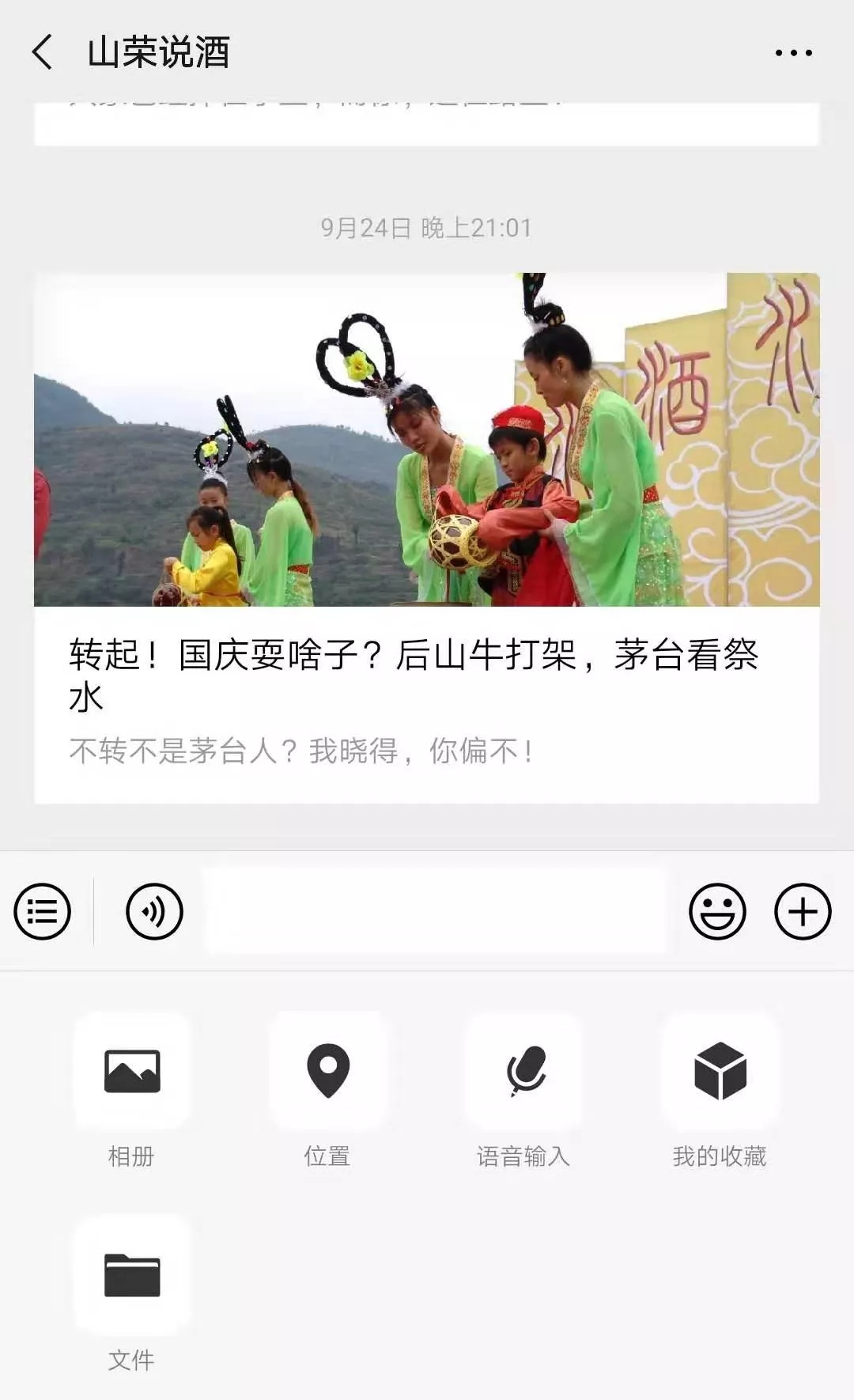Switch to voice message mode
This screenshot has height=1400, width=854.
pyautogui.click(x=154, y=911)
